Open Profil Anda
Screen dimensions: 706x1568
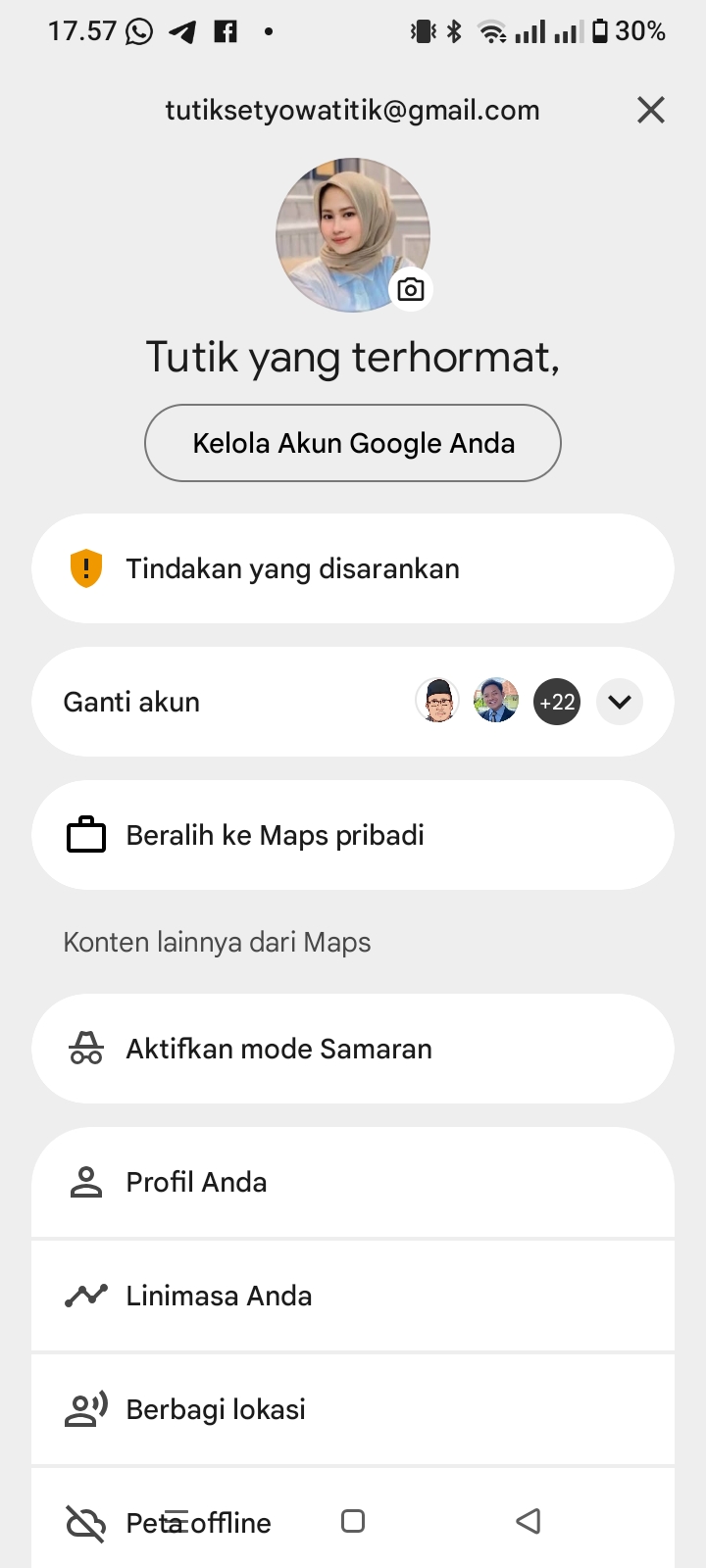[353, 1182]
